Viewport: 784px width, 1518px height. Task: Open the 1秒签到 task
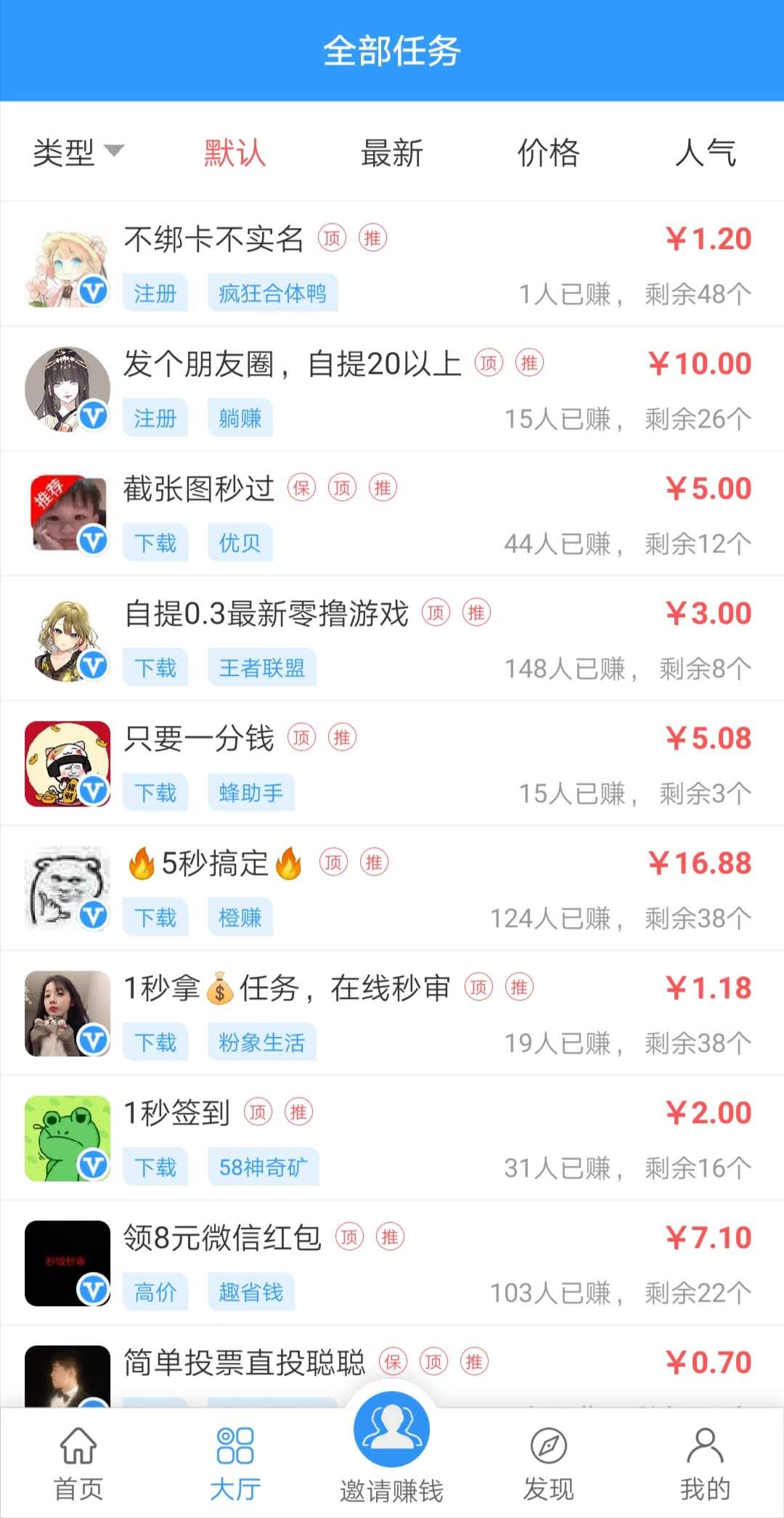coord(176,1114)
